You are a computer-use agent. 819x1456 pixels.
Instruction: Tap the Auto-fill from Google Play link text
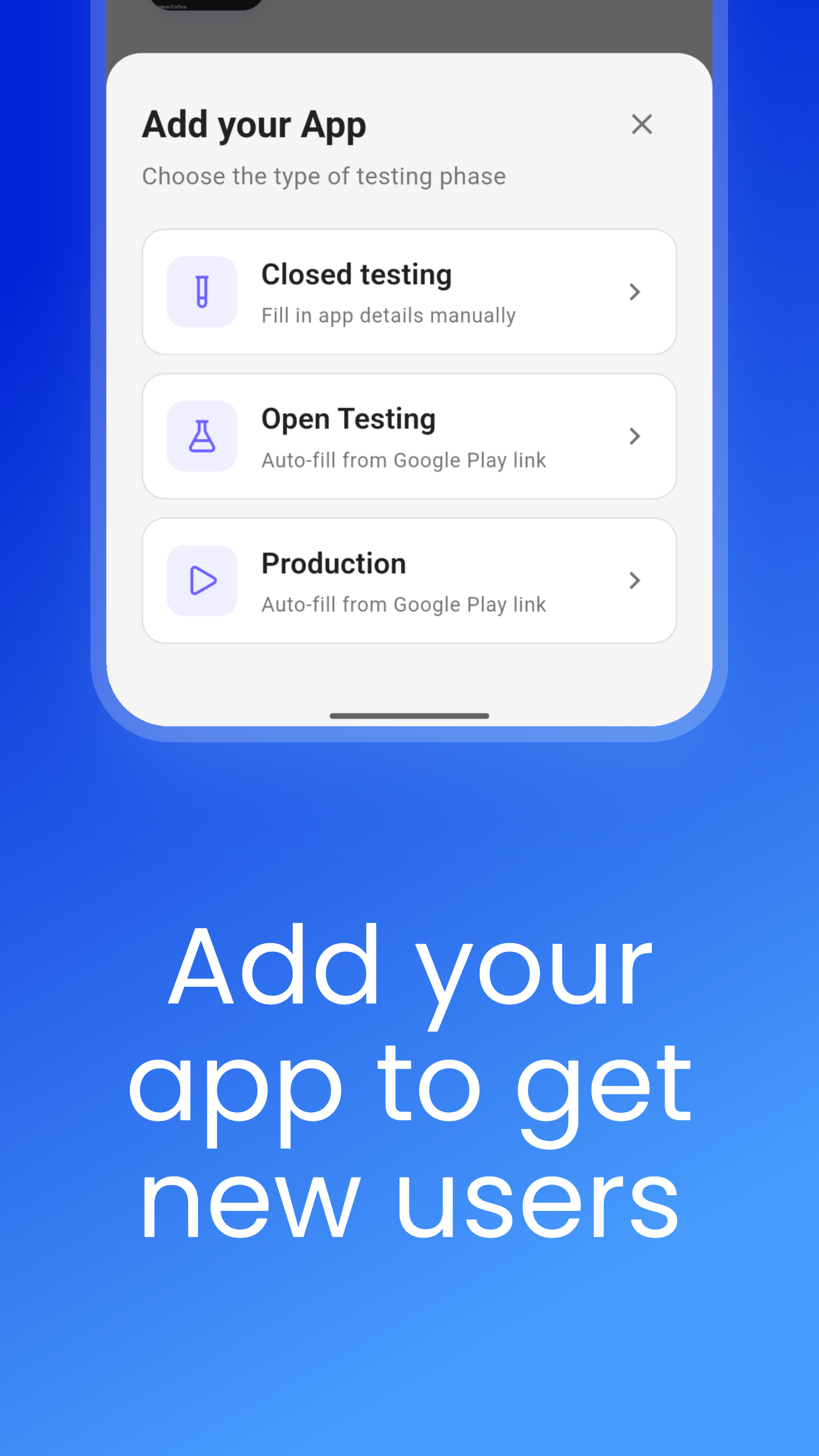tap(403, 460)
